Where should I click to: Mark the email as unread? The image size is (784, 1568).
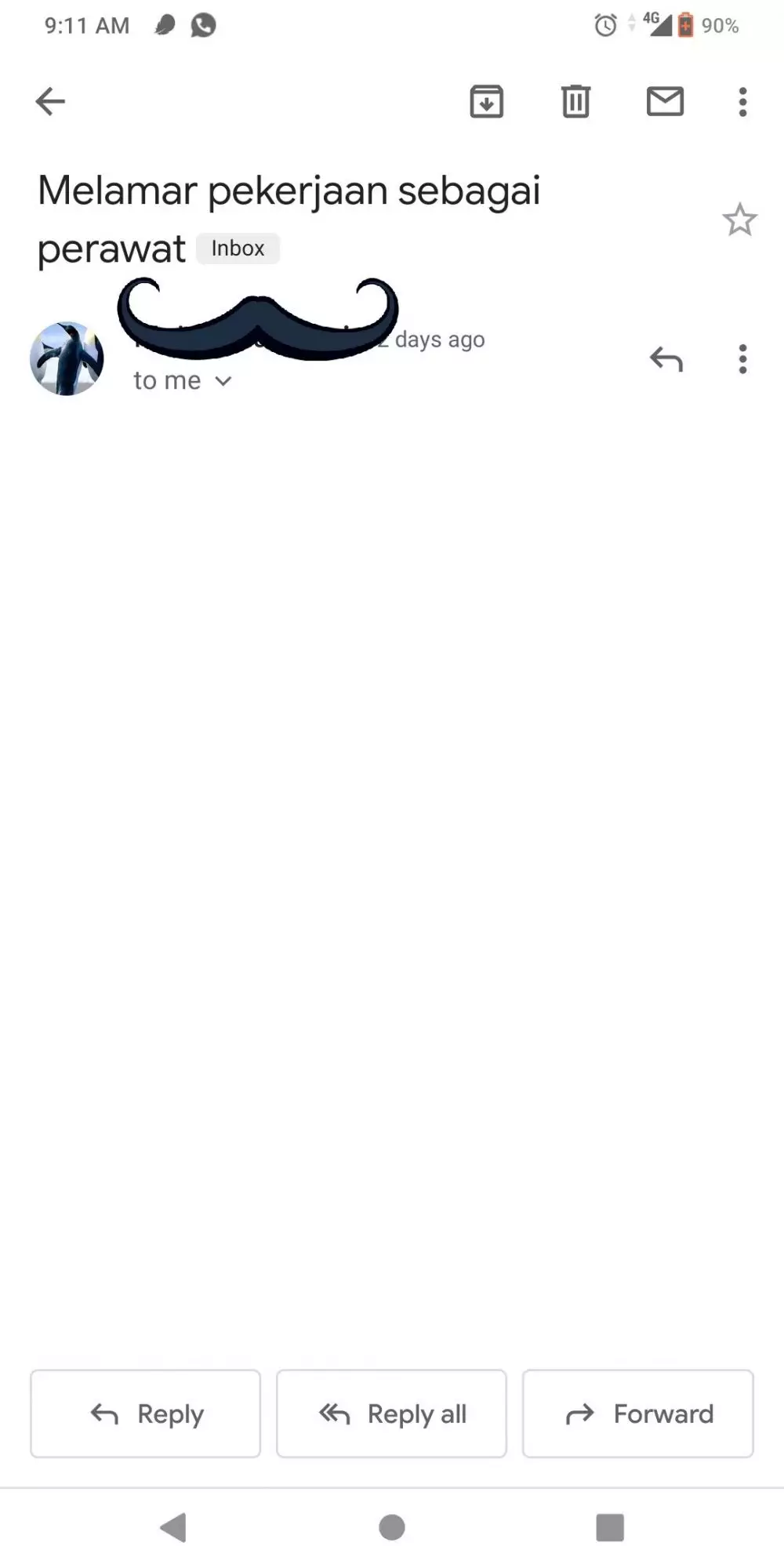tap(665, 101)
